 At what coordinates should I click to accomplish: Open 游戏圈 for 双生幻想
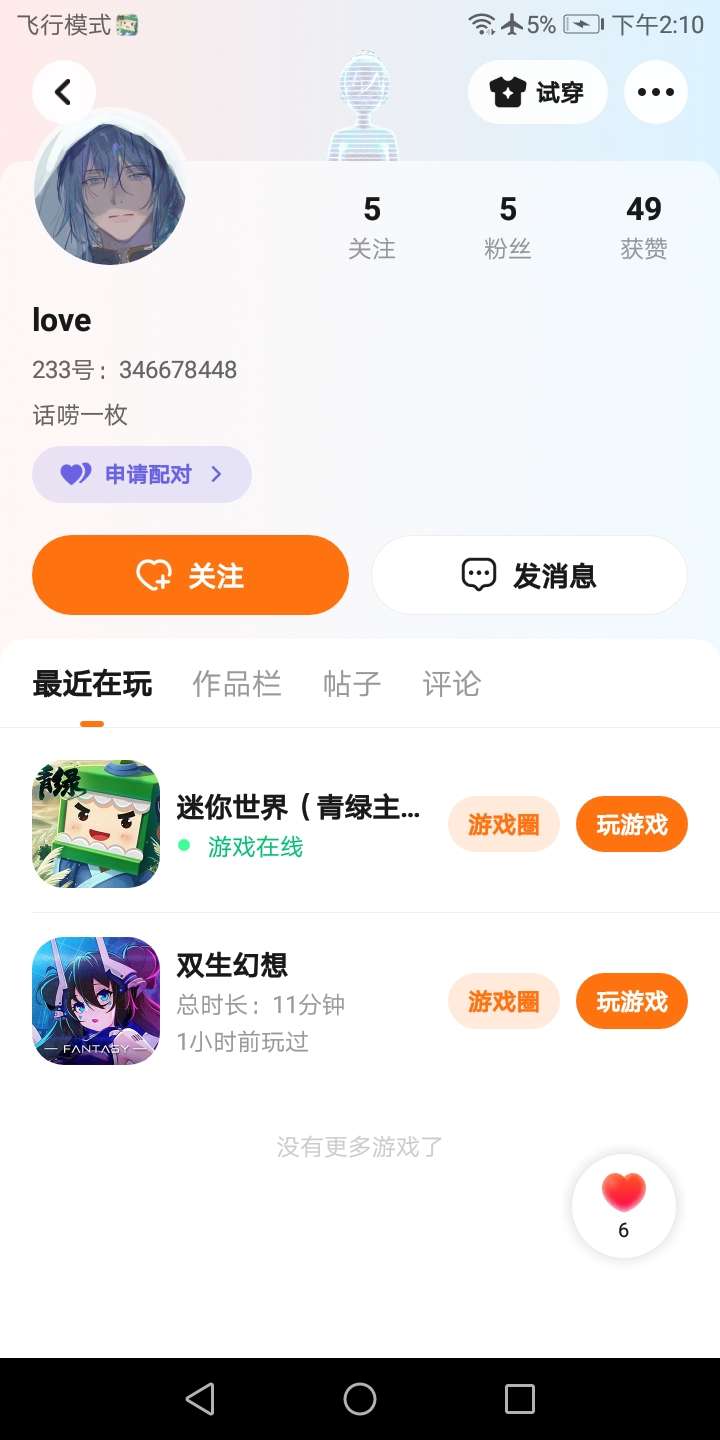[503, 1001]
